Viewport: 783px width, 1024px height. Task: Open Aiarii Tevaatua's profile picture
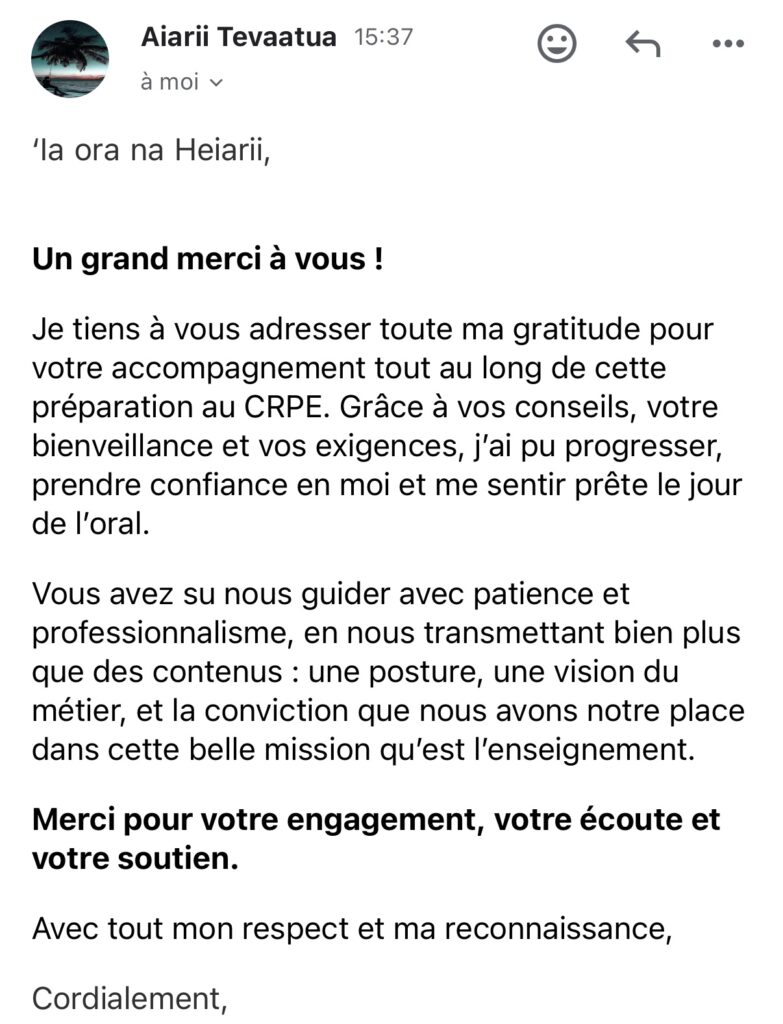coord(70,59)
